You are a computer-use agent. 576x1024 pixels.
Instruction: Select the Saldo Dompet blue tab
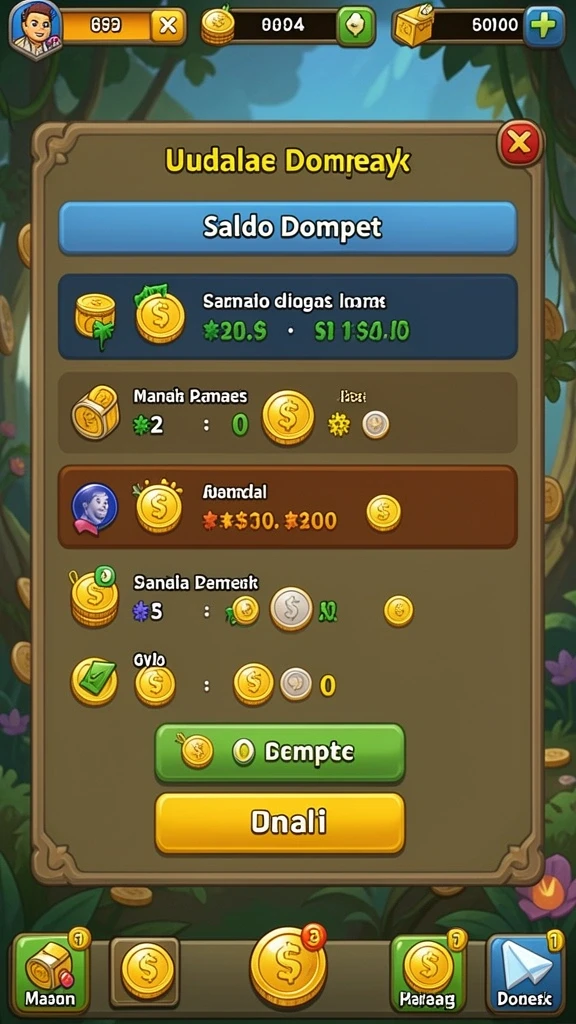287,227
